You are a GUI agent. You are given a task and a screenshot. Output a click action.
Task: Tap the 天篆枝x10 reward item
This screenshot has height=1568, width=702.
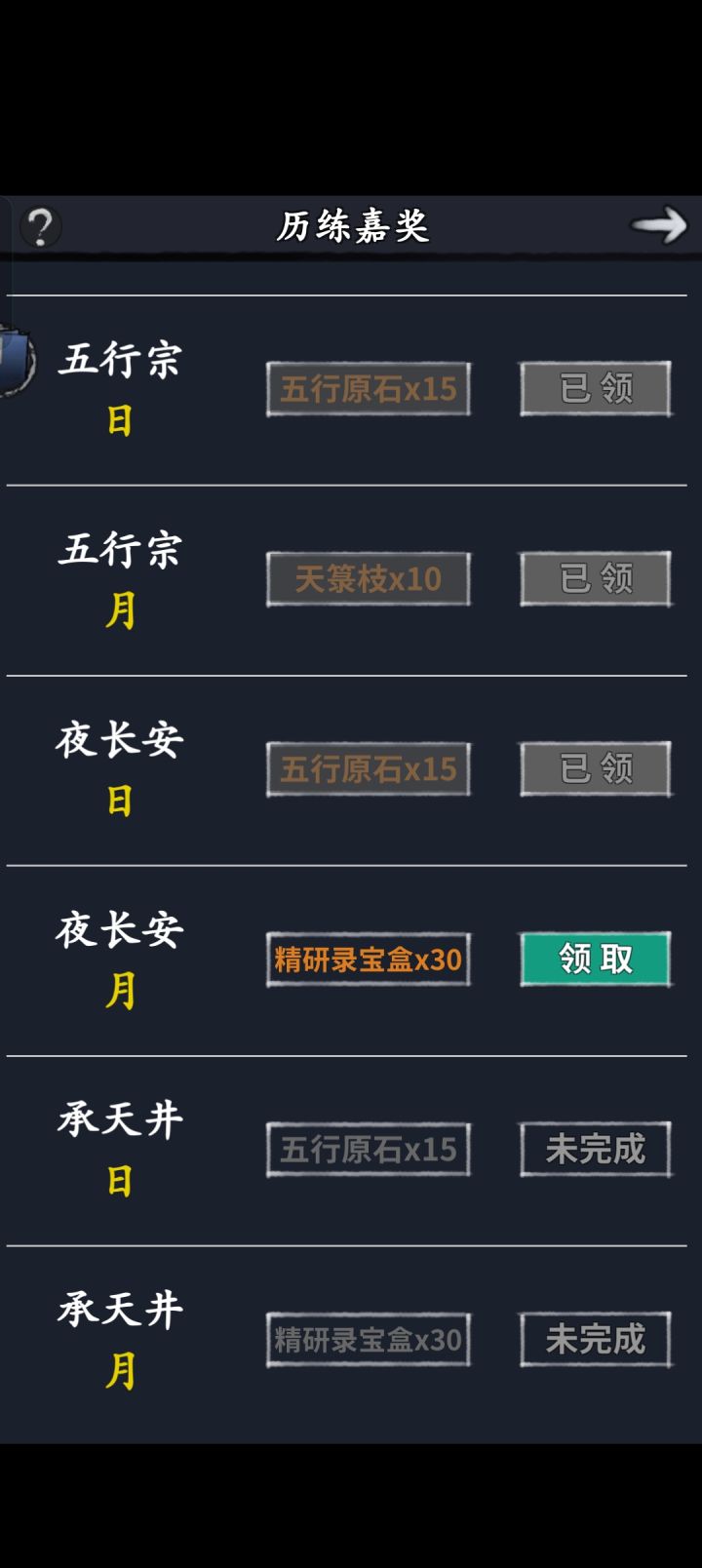point(369,577)
